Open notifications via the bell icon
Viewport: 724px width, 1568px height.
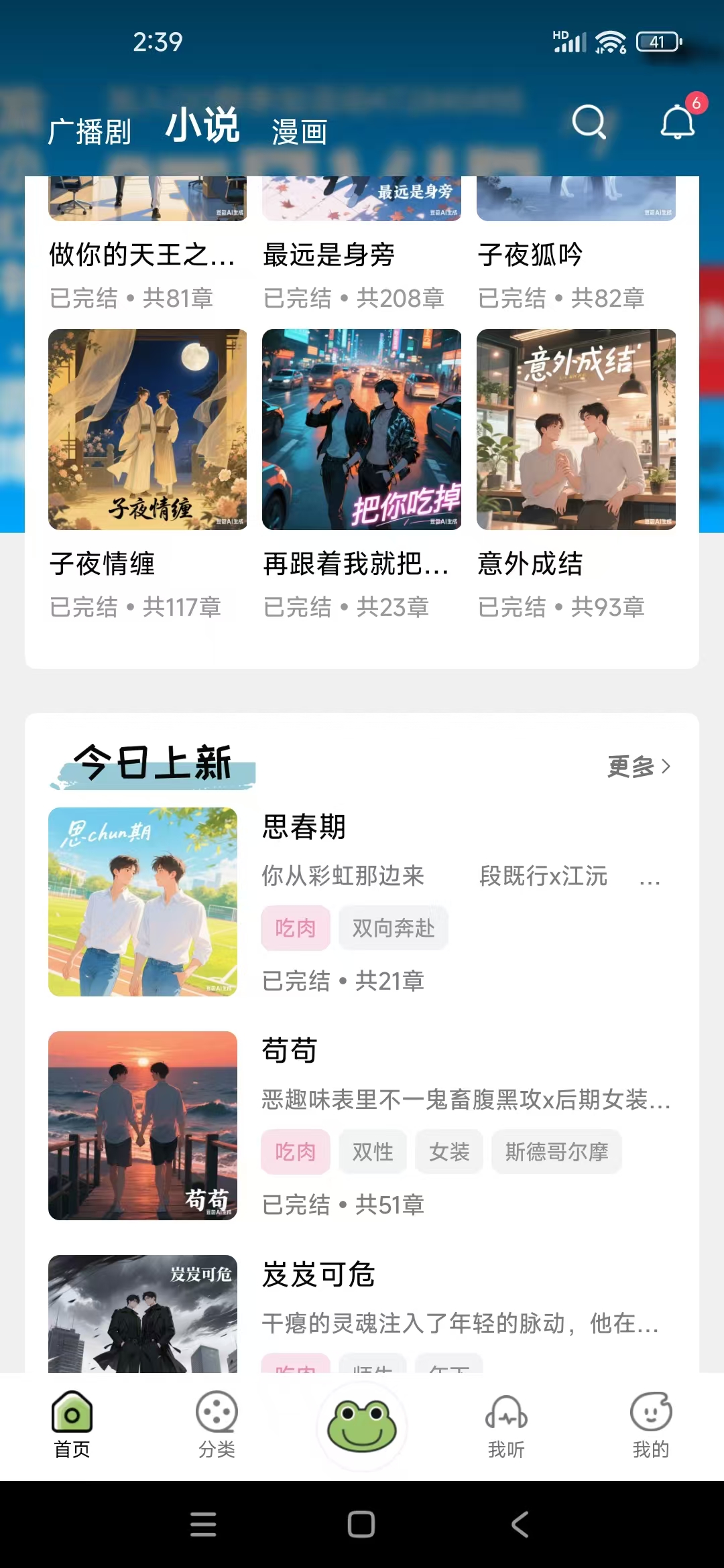click(x=677, y=122)
